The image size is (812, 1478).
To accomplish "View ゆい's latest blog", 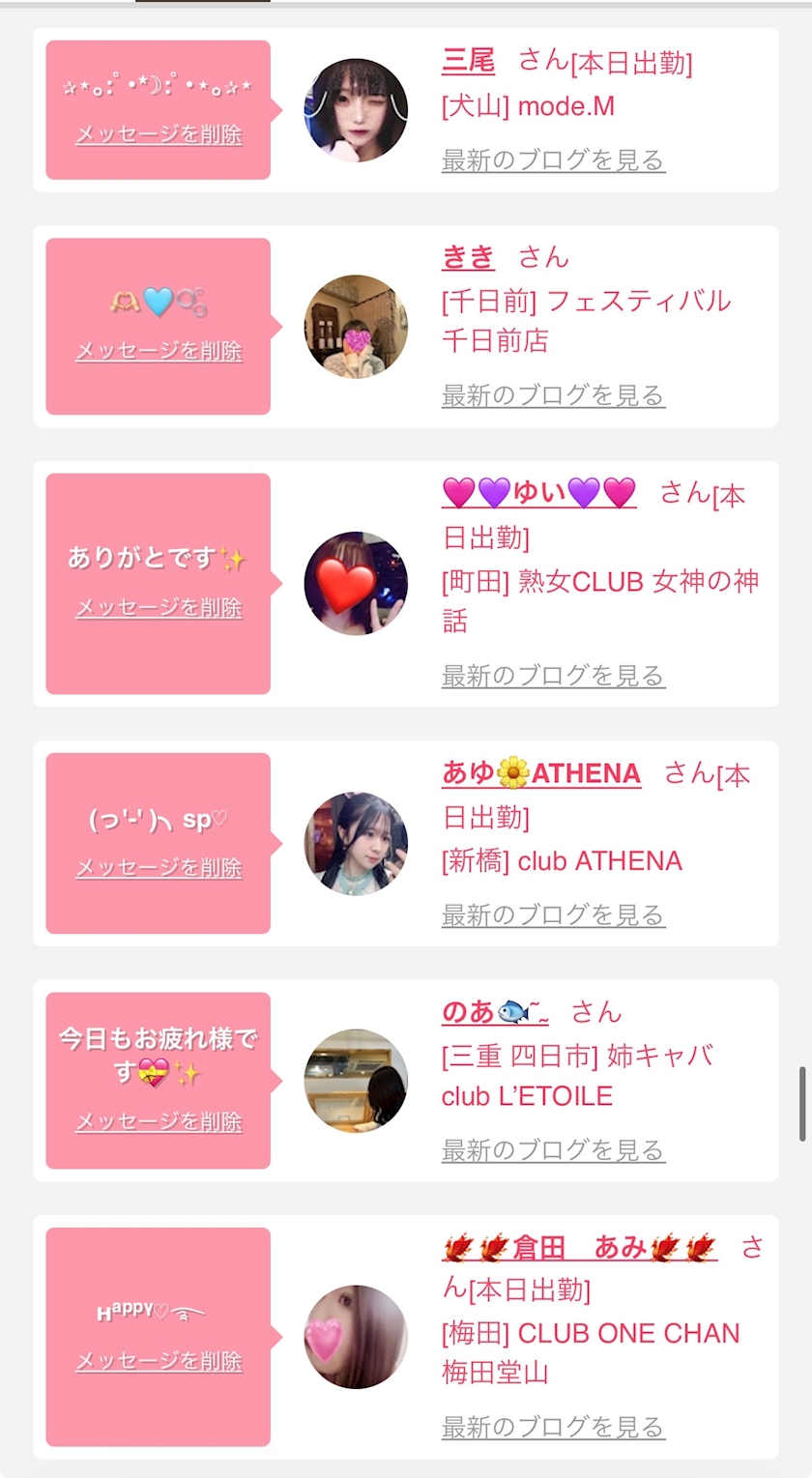I will pyautogui.click(x=553, y=675).
